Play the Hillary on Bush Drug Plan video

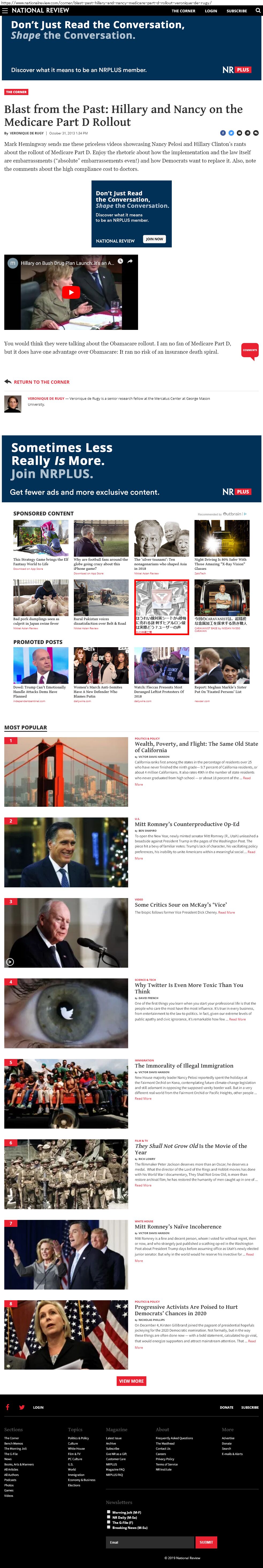(x=71, y=292)
